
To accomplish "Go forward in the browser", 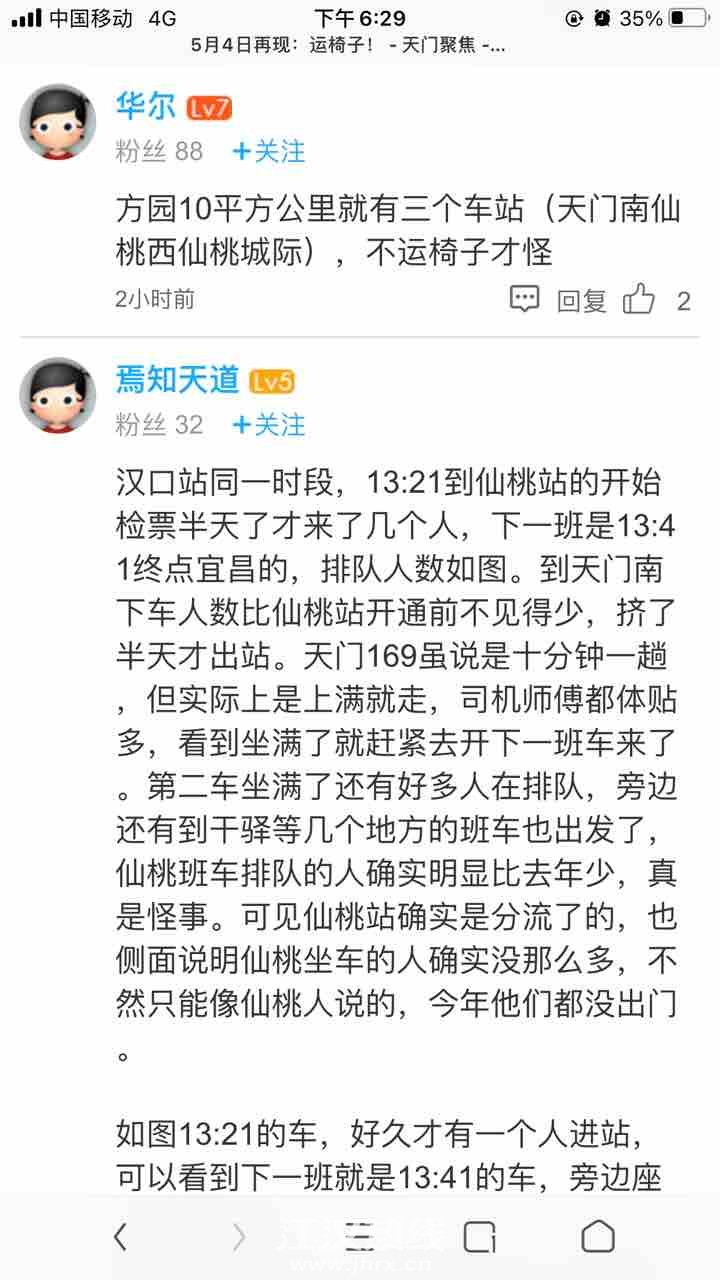I will coord(239,1237).
